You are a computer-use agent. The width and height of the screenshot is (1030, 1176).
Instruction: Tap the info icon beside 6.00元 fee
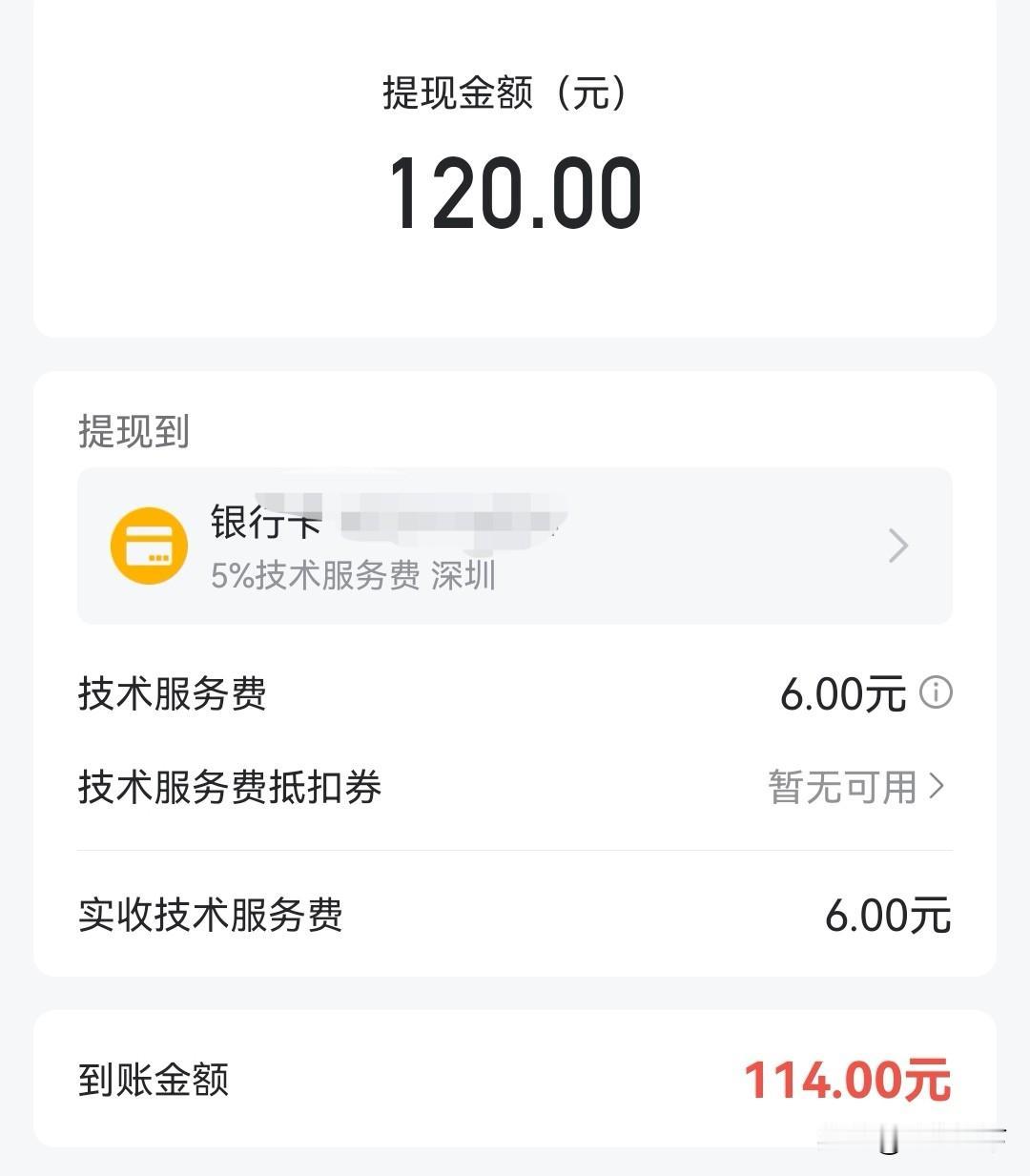tap(936, 692)
